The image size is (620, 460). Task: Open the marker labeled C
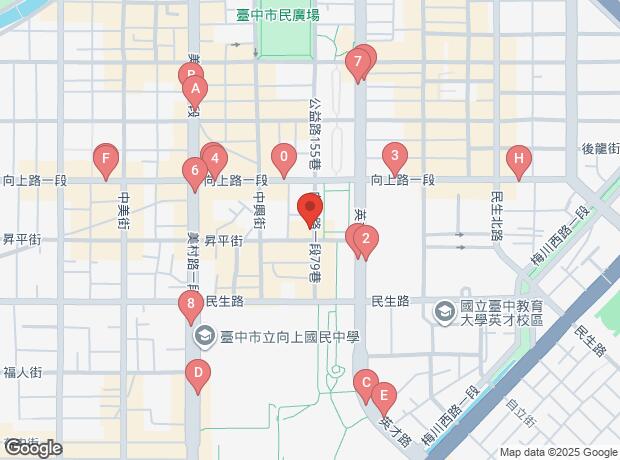[x=366, y=382]
